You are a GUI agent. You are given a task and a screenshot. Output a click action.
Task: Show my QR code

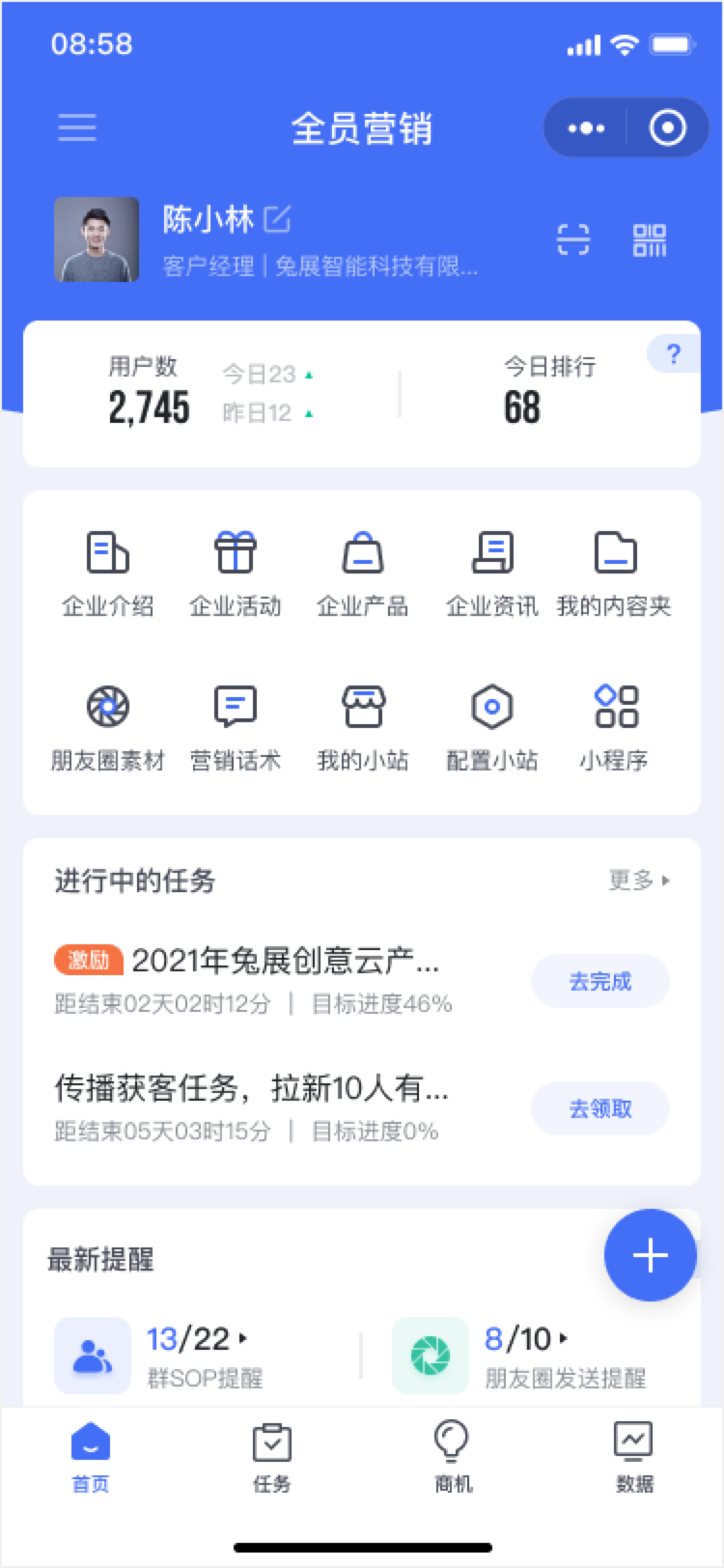pos(650,239)
